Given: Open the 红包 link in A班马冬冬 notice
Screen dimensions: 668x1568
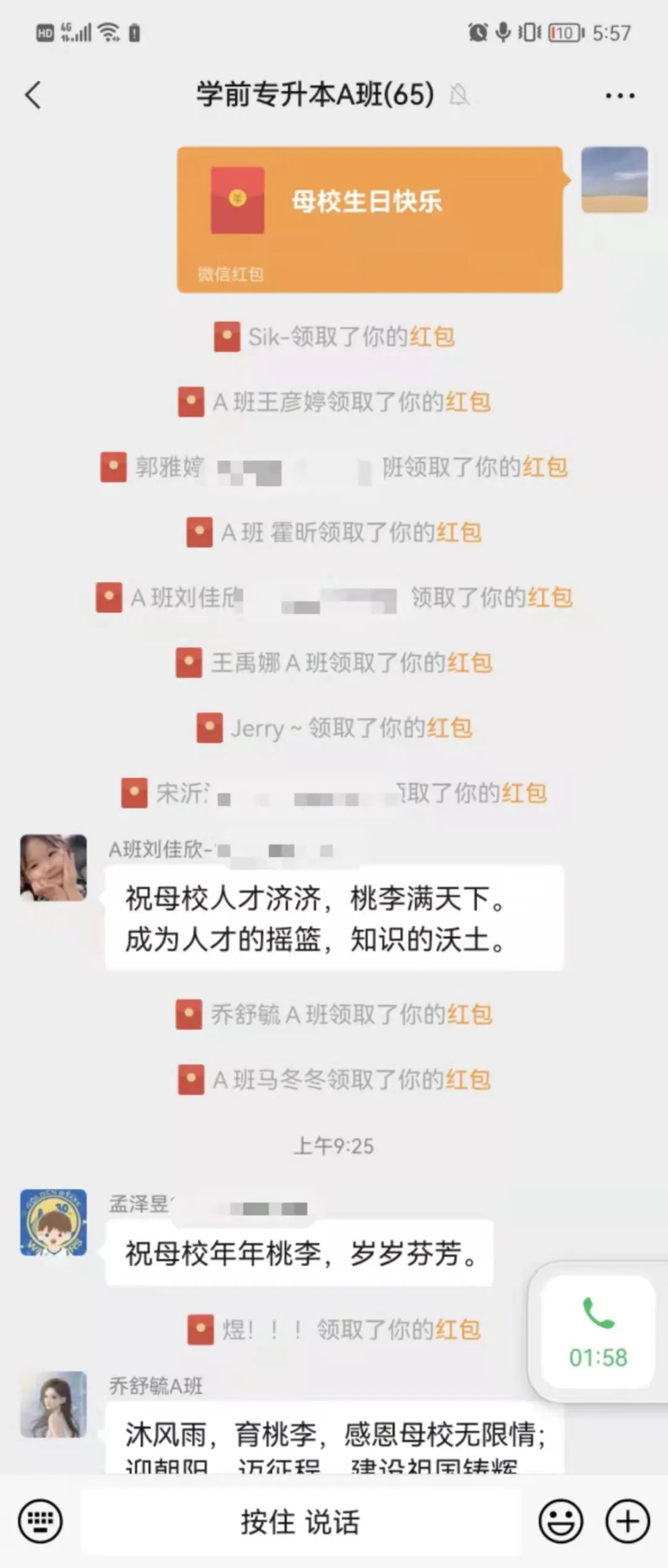Looking at the screenshot, I should click(x=468, y=1080).
